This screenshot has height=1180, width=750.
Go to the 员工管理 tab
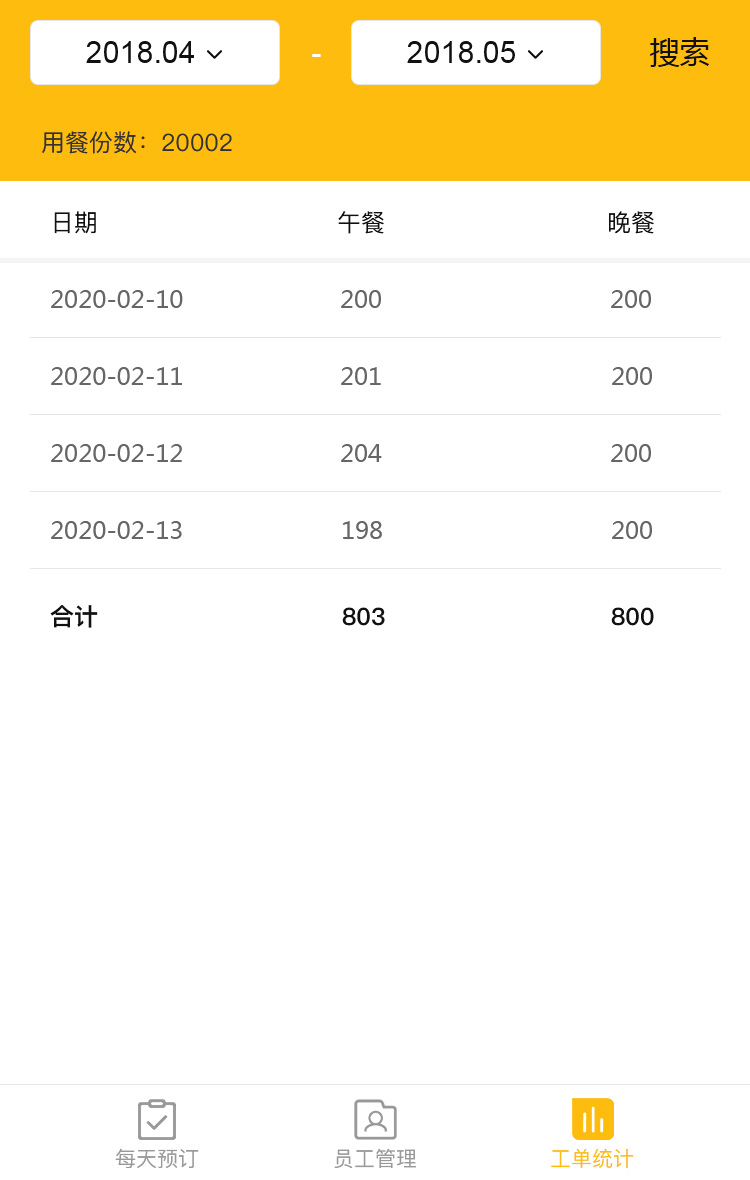pyautogui.click(x=375, y=1134)
